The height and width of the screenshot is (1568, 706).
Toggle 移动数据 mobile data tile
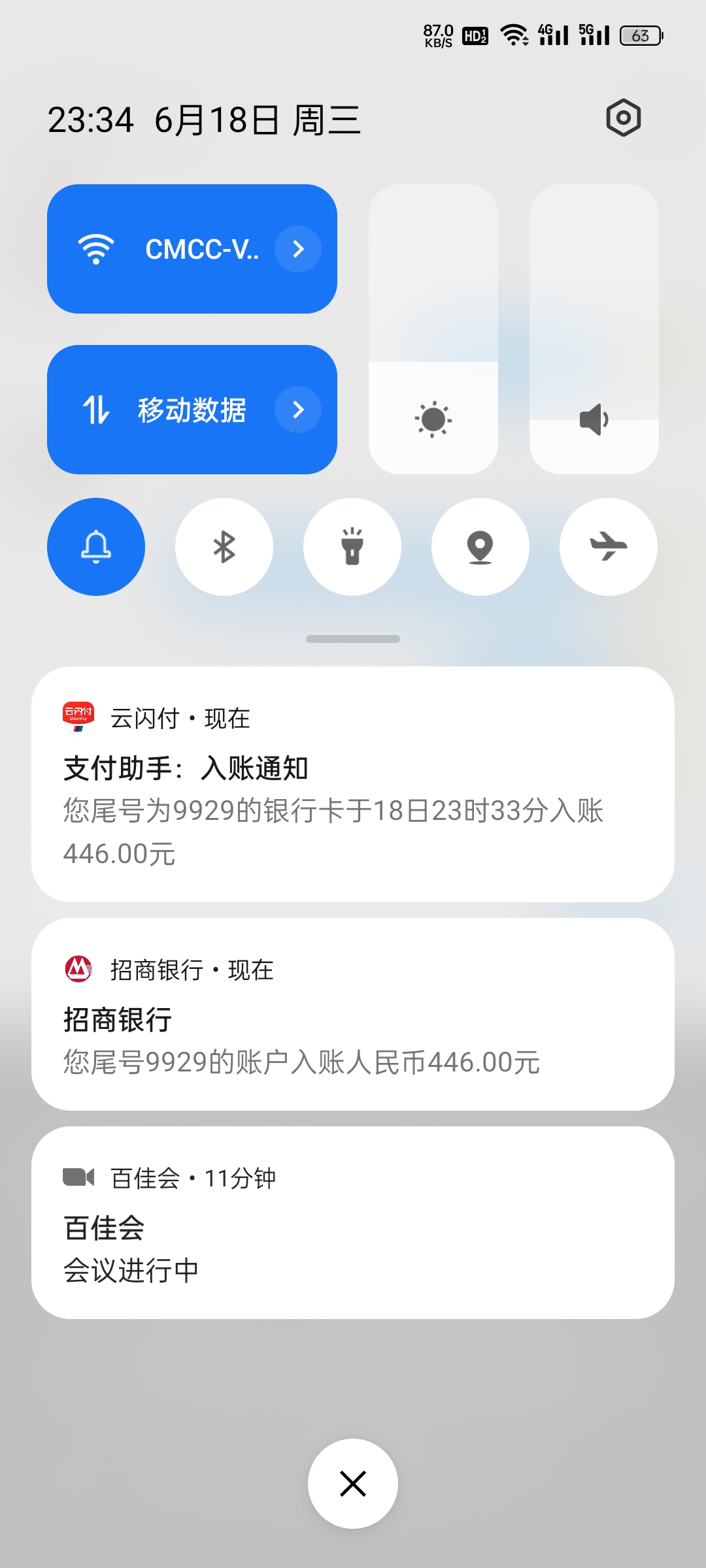click(x=192, y=410)
